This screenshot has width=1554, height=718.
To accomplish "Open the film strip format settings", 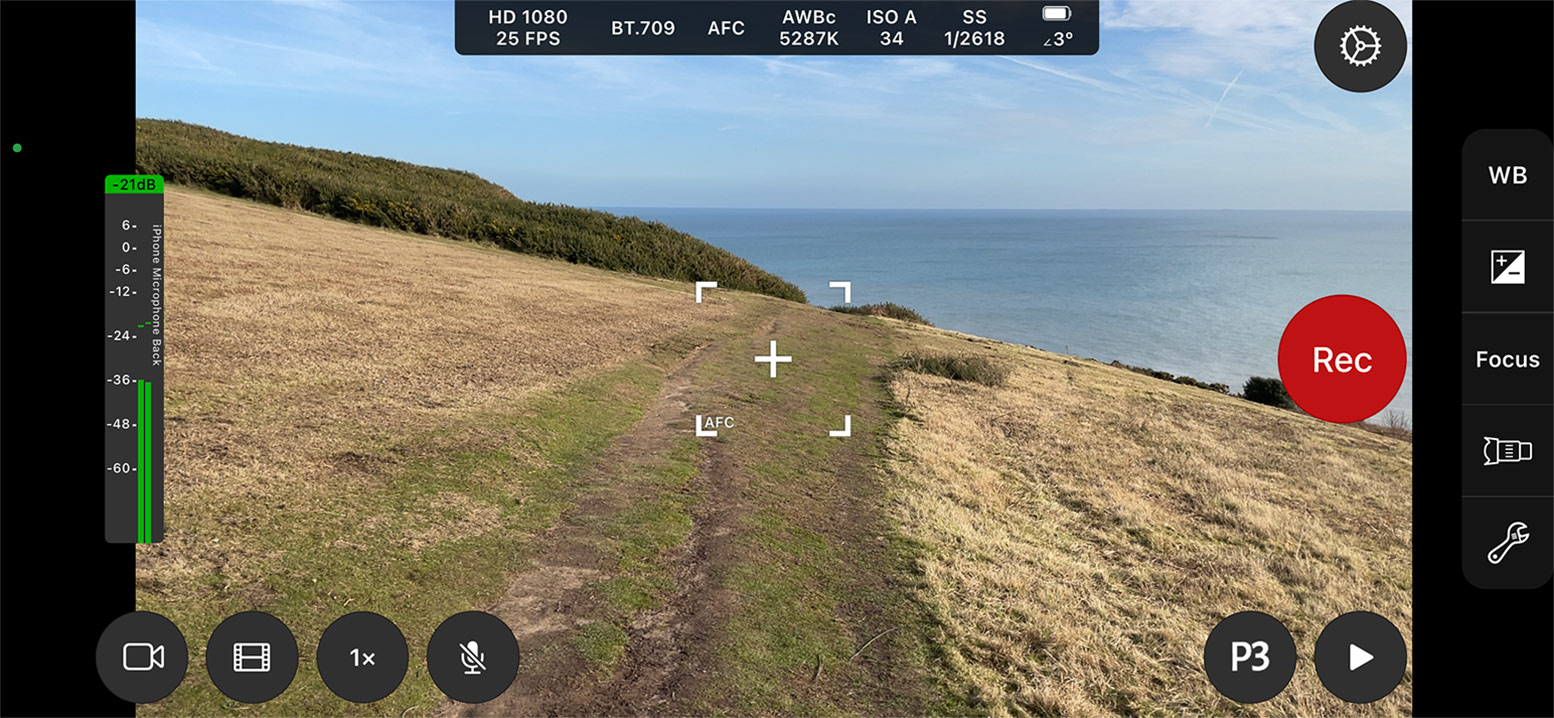I will tap(252, 657).
